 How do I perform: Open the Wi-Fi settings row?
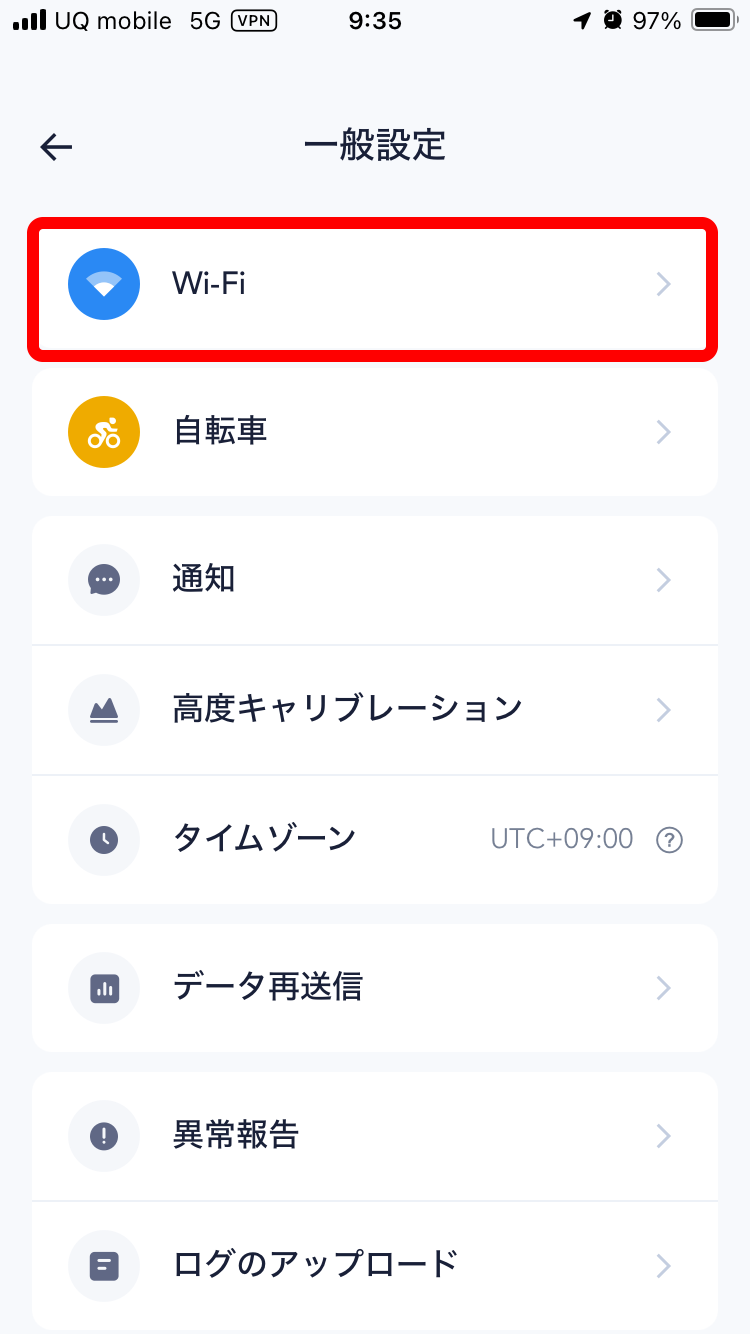374,285
